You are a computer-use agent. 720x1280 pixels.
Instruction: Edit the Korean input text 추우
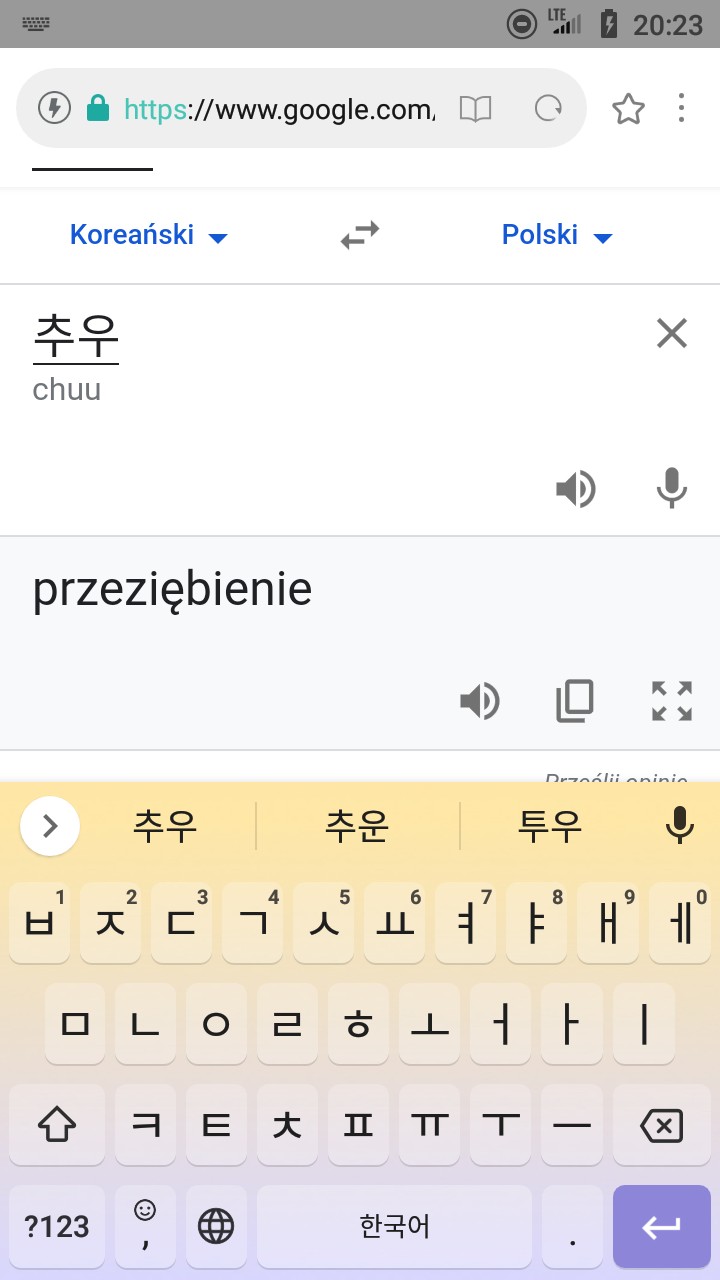pos(76,336)
